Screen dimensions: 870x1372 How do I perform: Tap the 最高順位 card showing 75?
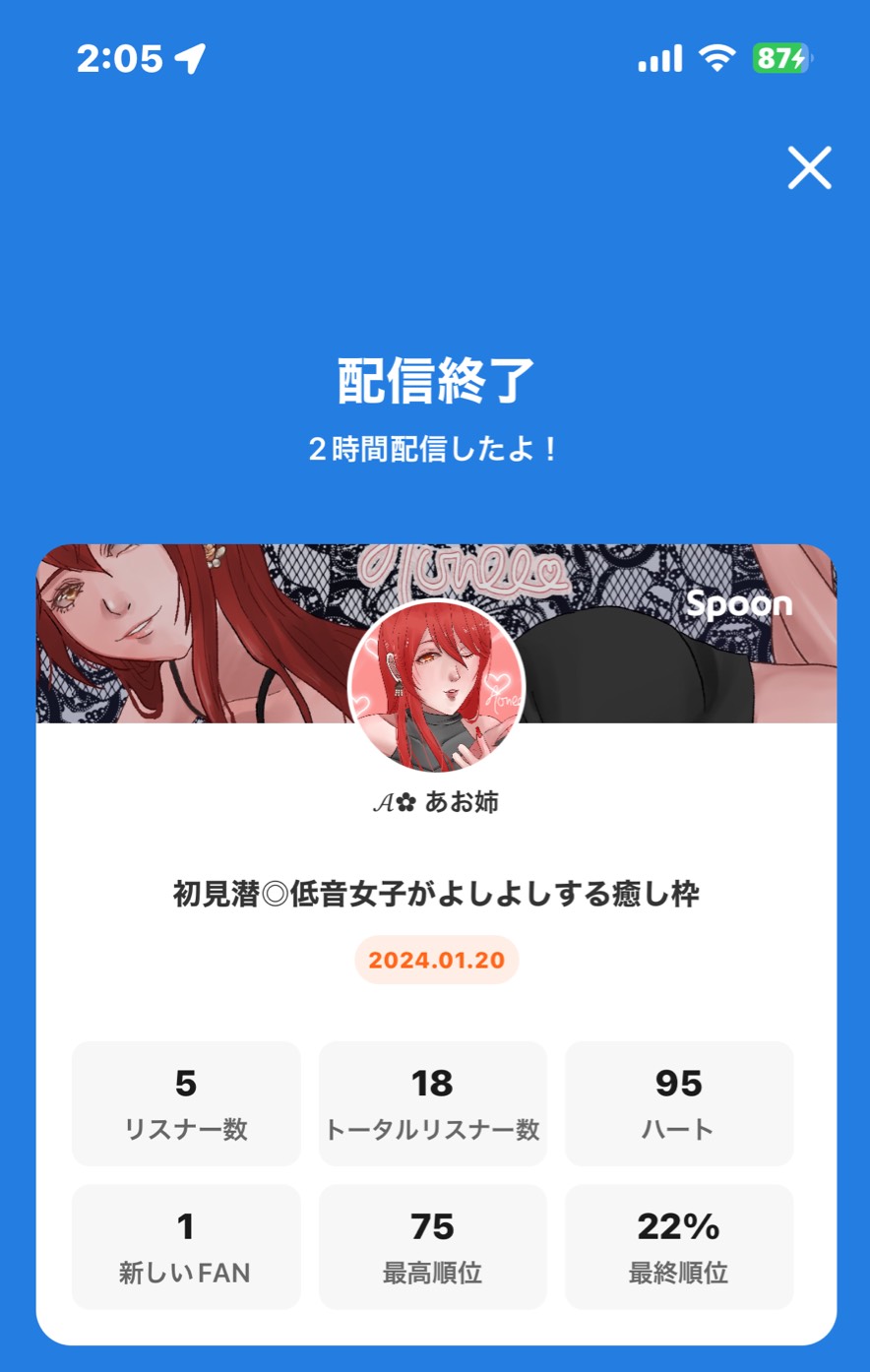tap(432, 1247)
